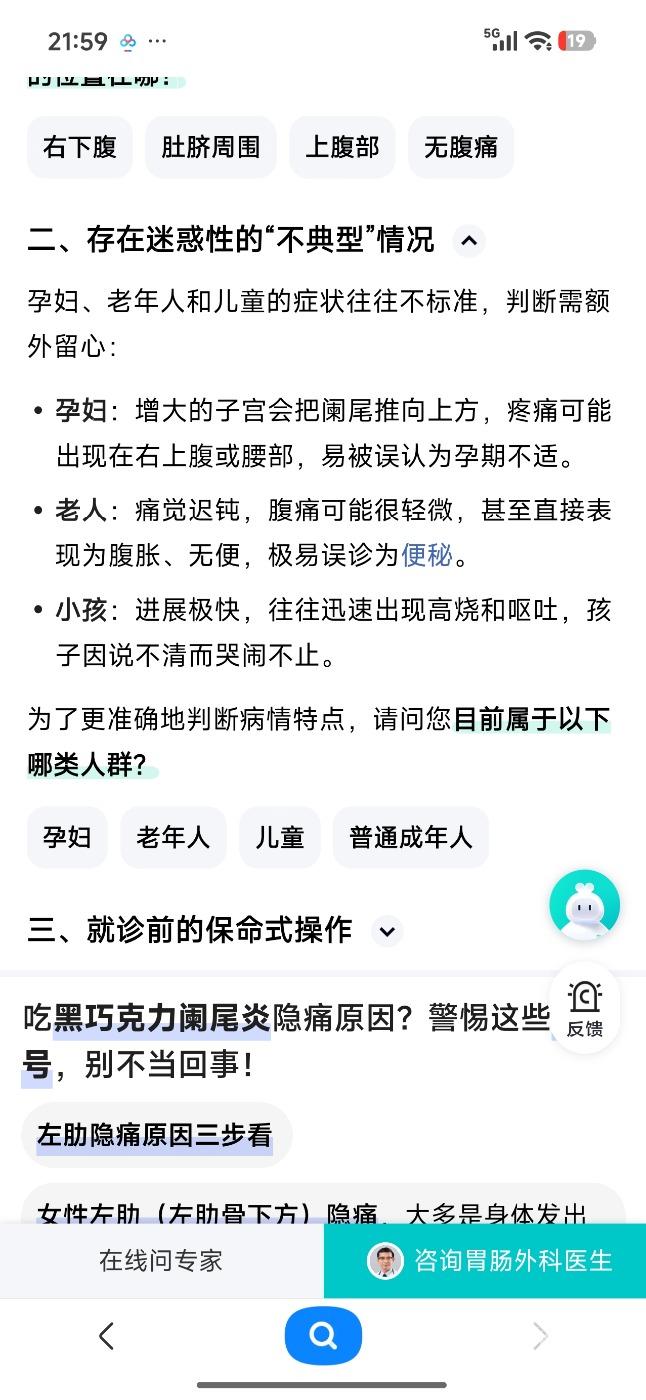This screenshot has height=1400, width=646.
Task: Tap the 反馈 feedback button
Action: (x=585, y=1009)
